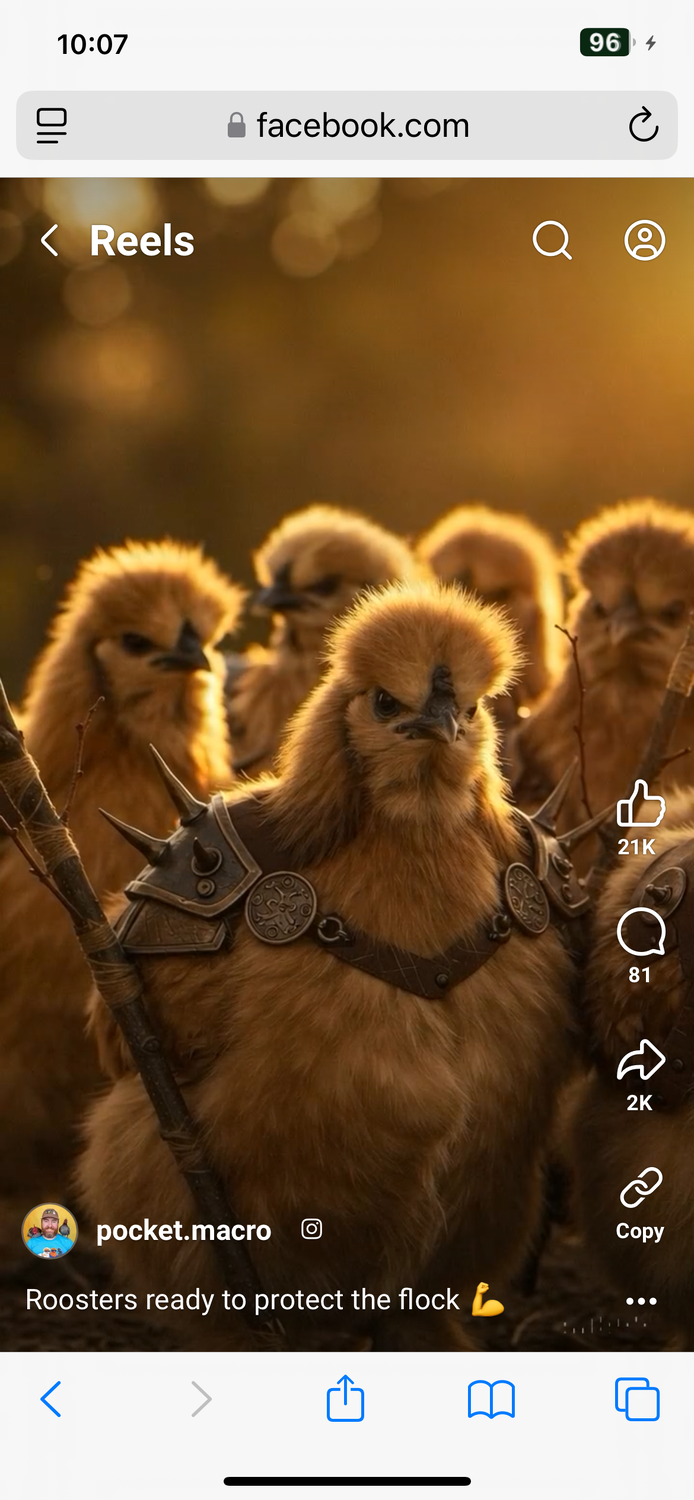Image resolution: width=694 pixels, height=1500 pixels.
Task: Show all open Safari tabs
Action: tap(637, 1399)
